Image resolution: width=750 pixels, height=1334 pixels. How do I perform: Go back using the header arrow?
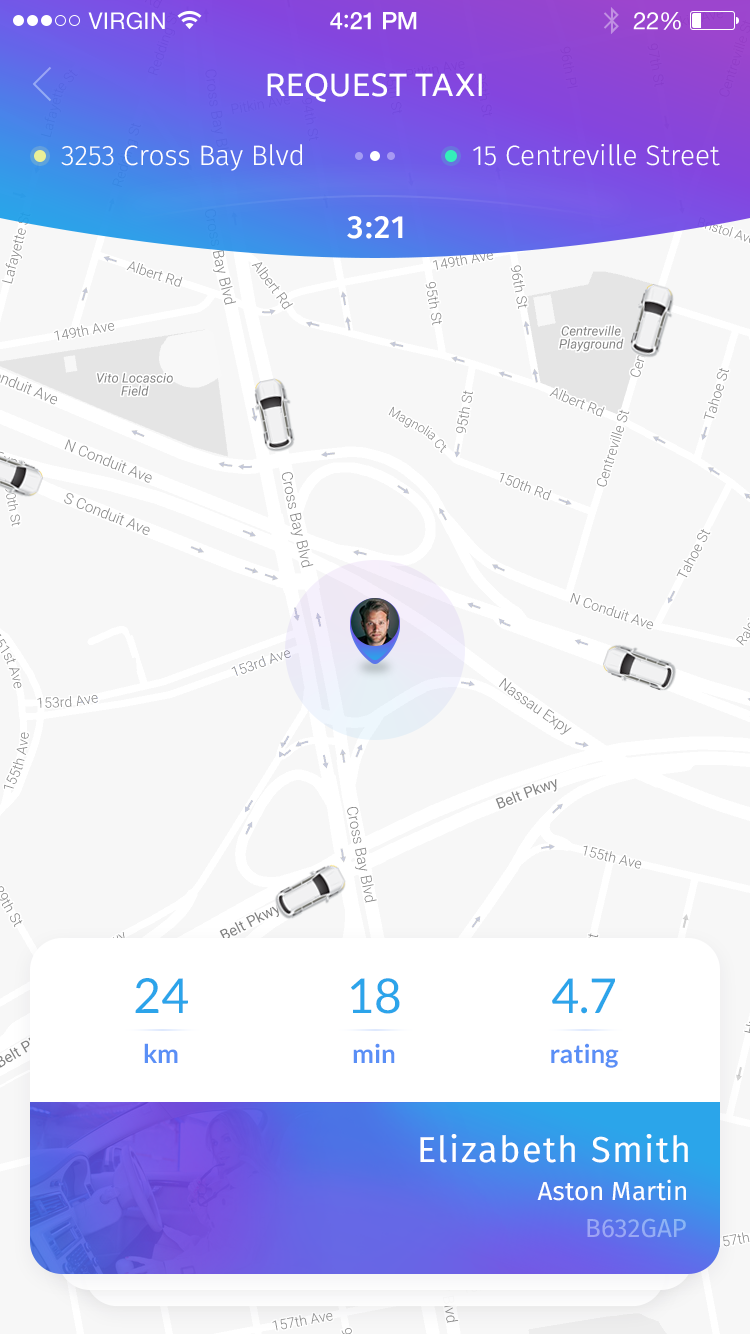click(41, 85)
